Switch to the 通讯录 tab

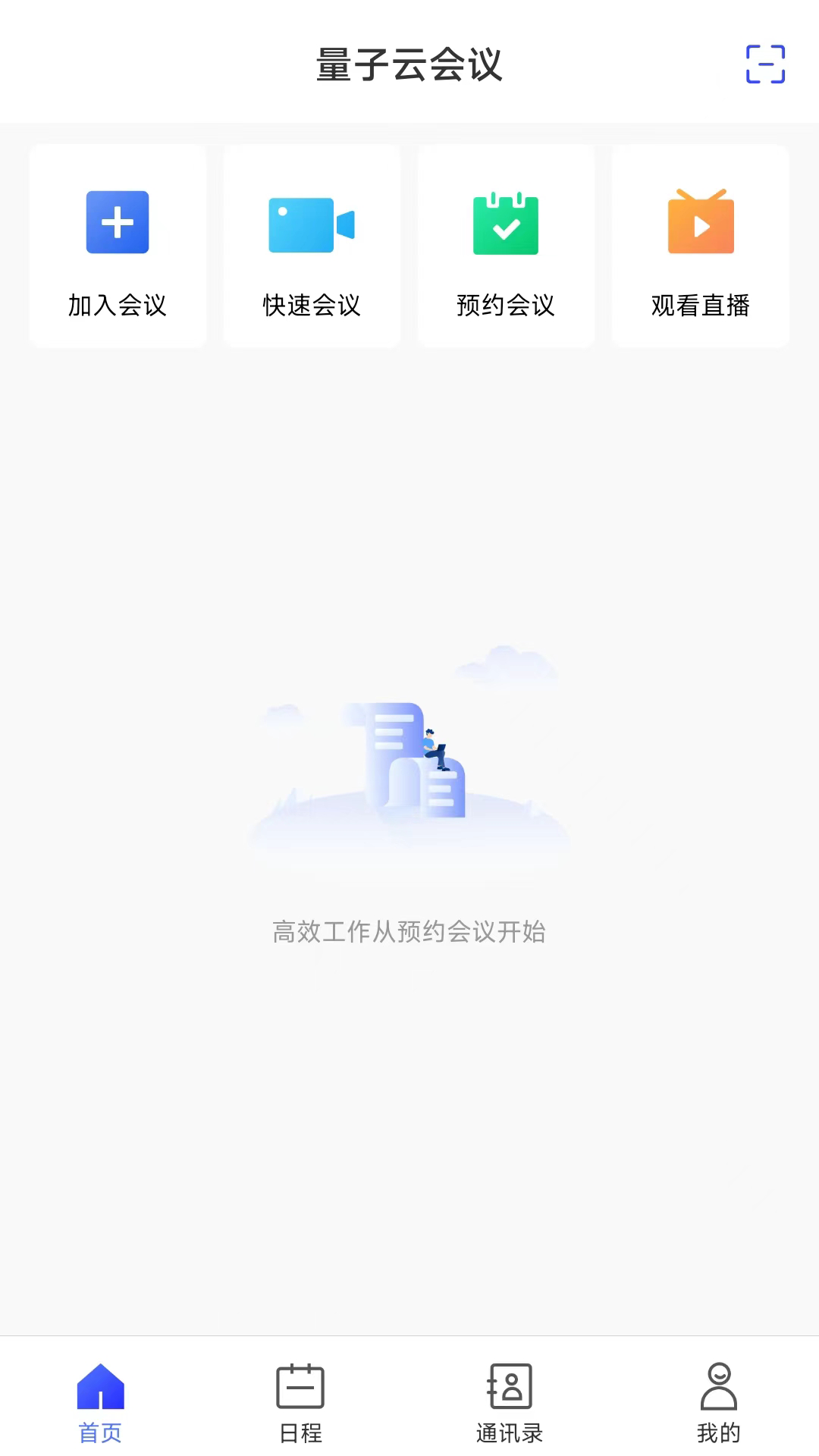click(510, 1407)
